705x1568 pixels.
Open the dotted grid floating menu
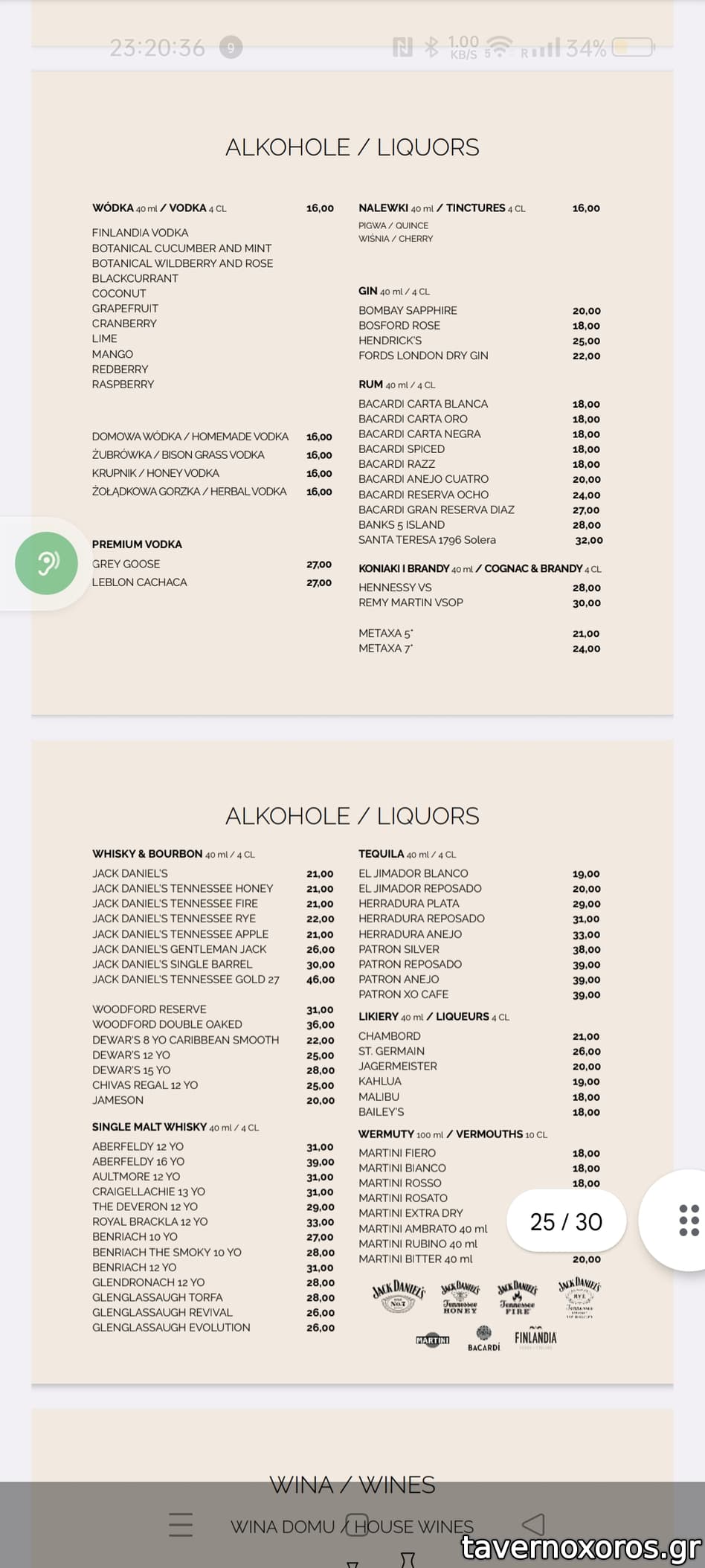(689, 1221)
